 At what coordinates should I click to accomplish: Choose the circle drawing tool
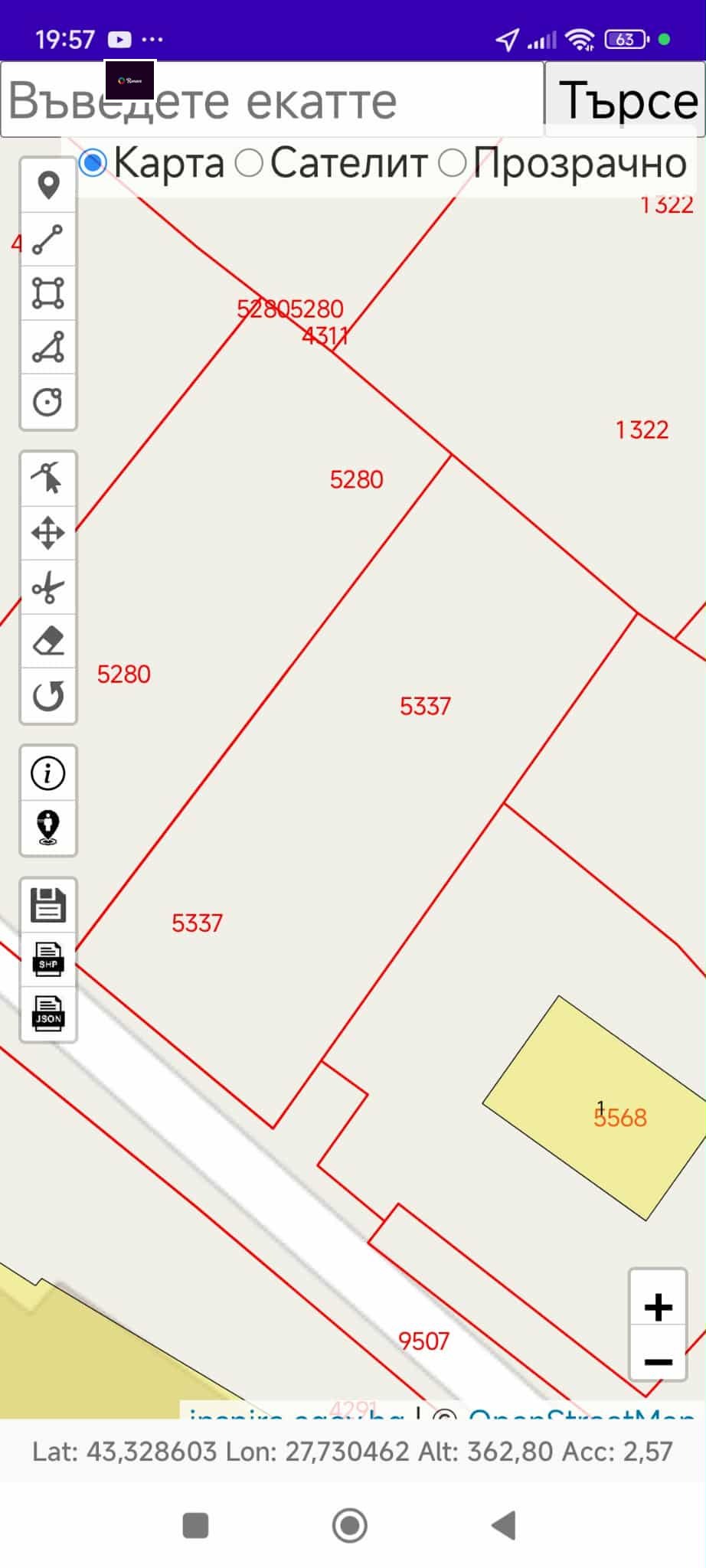tap(48, 401)
